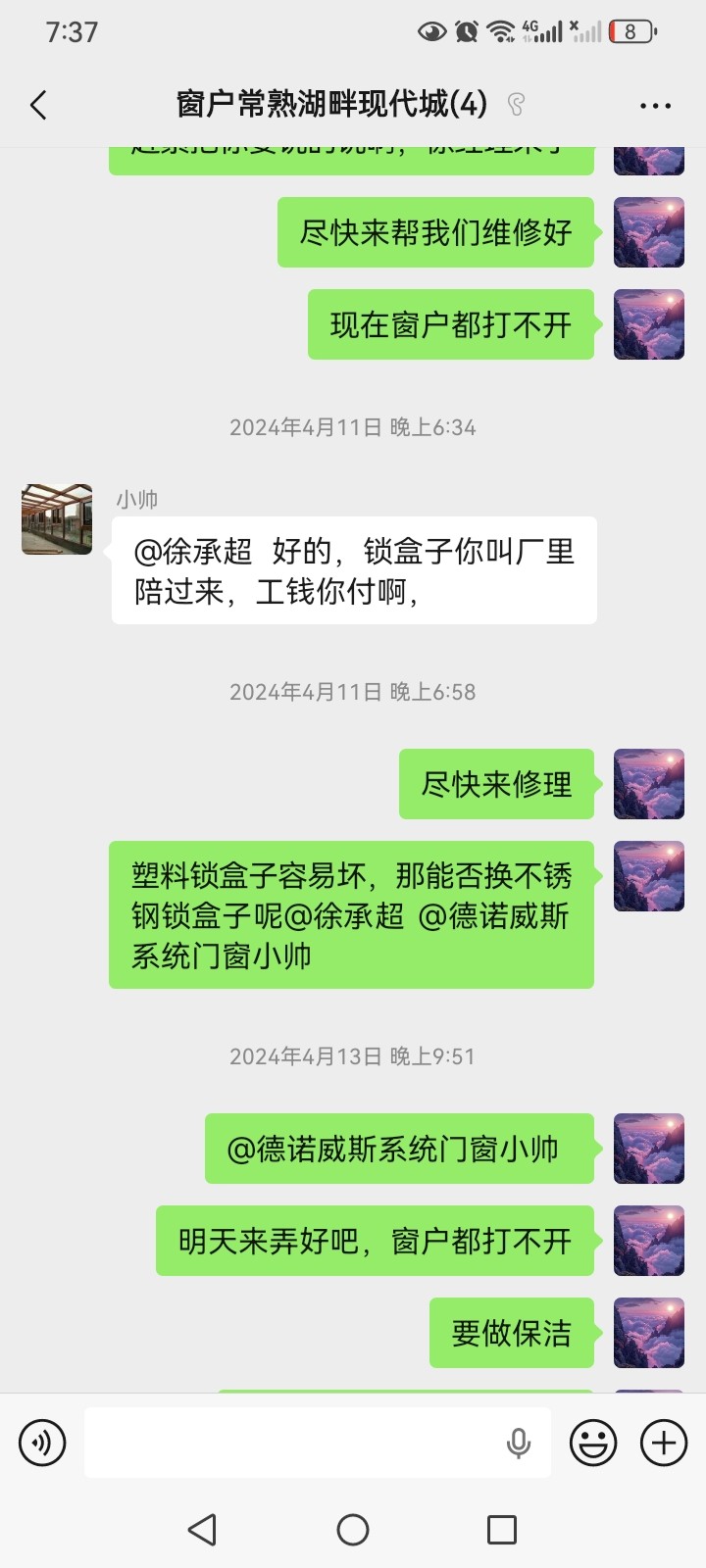Open the recent apps overview
This screenshot has width=706, height=1568.
tap(502, 1530)
